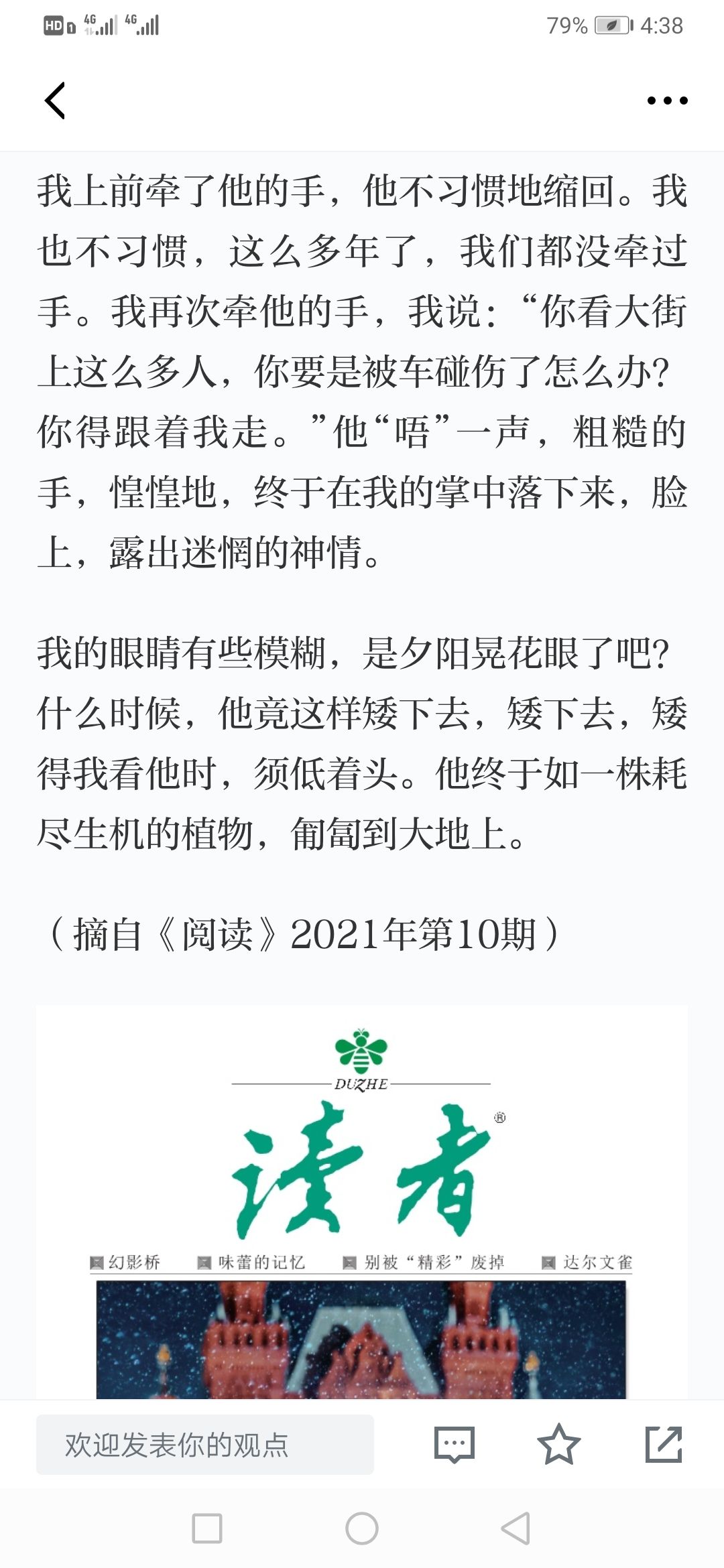Image resolution: width=724 pixels, height=1568 pixels.
Task: Open the three-dot overflow menu
Action: 667,101
